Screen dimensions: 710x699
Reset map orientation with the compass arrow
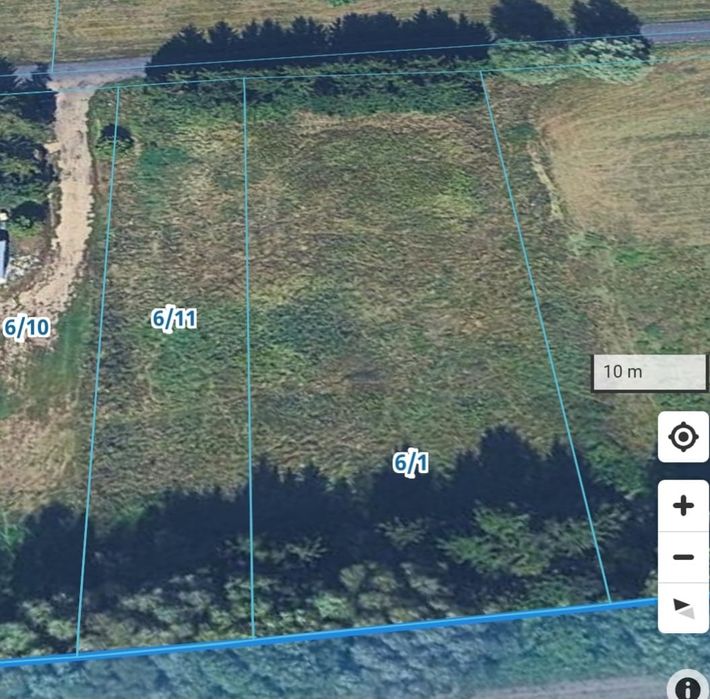tap(683, 607)
